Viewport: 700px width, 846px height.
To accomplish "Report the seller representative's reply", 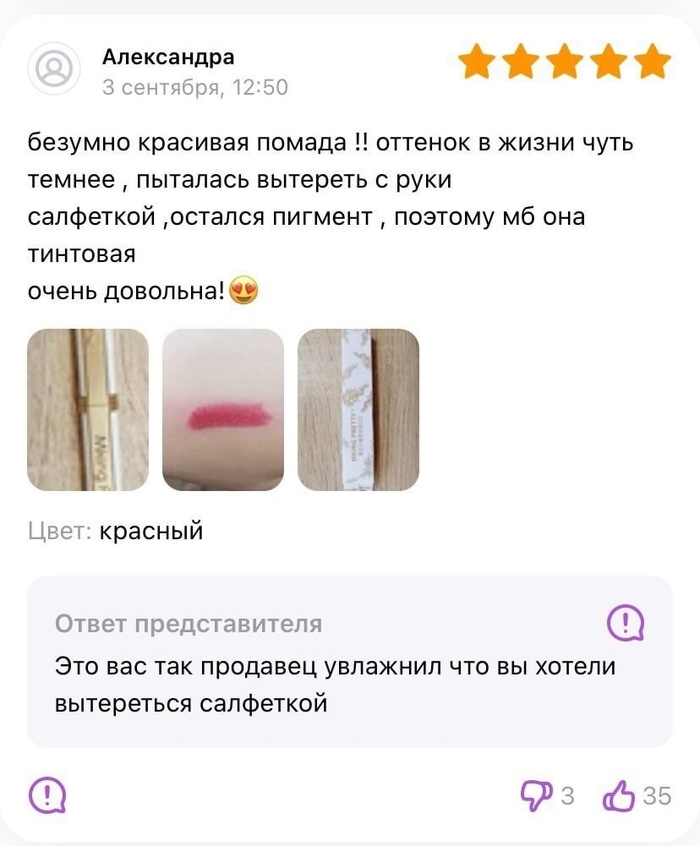I will pyautogui.click(x=626, y=624).
